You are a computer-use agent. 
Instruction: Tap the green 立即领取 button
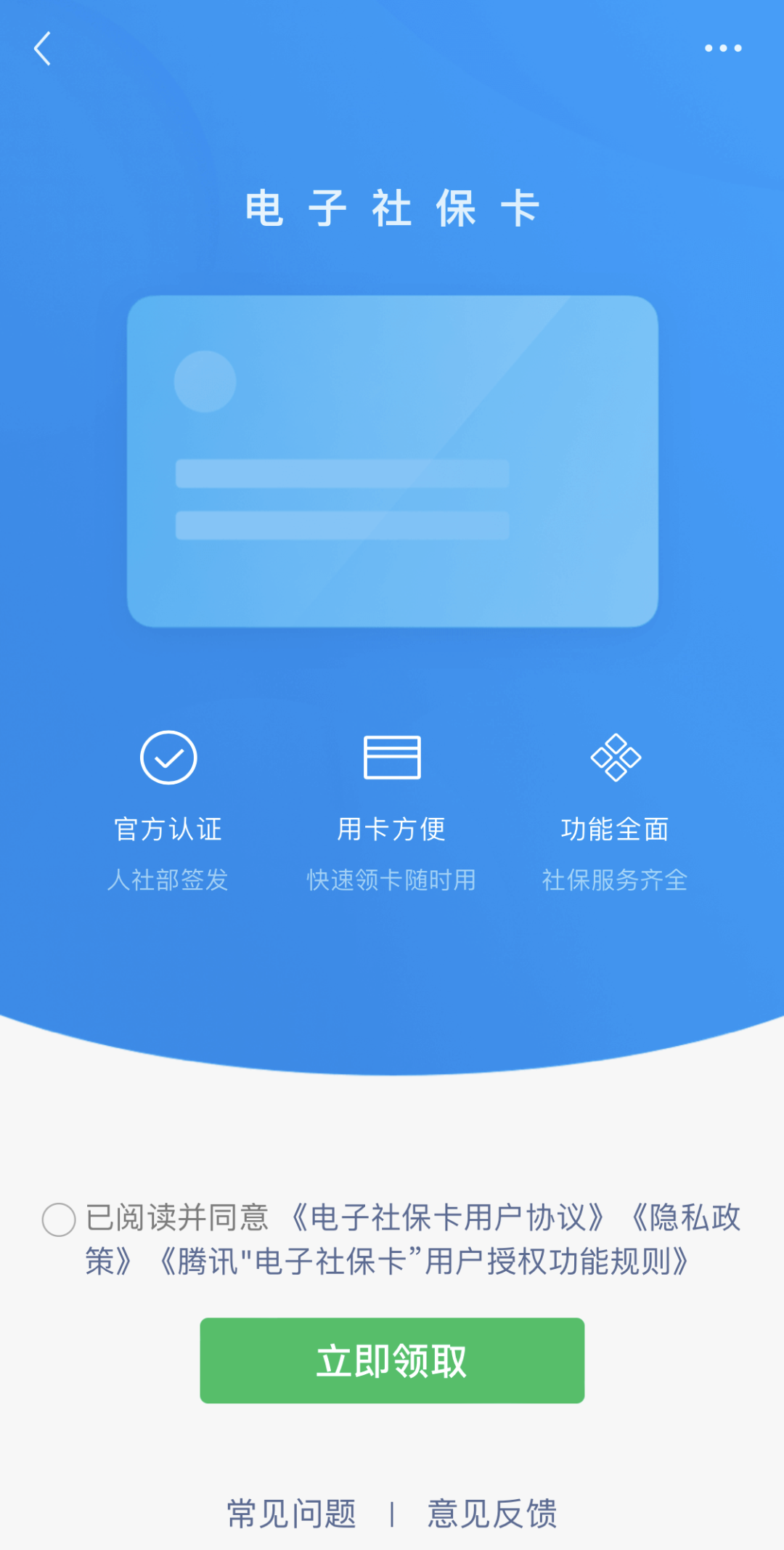(x=392, y=1360)
